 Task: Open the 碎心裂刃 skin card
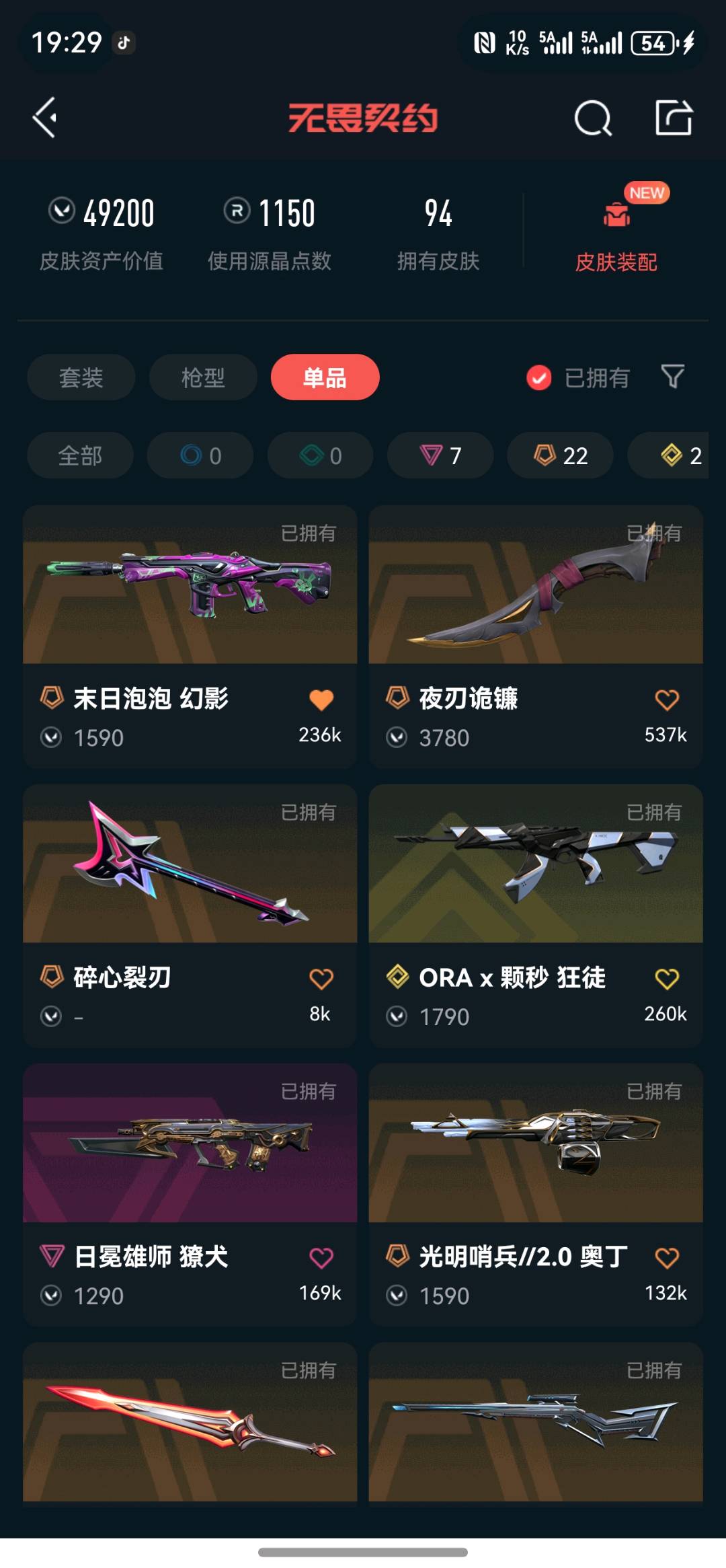[190, 916]
